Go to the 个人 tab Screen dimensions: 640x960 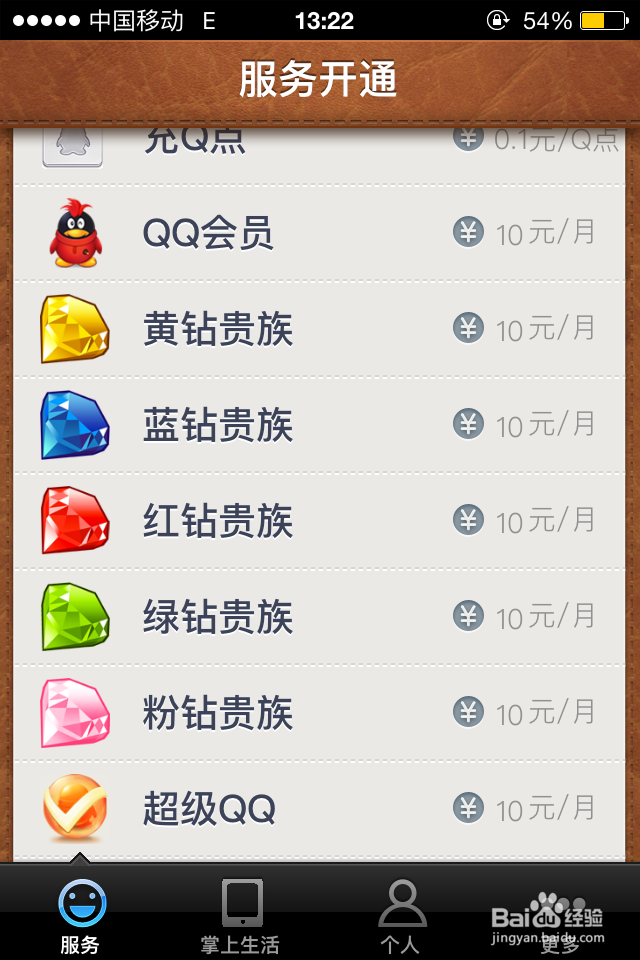401,915
